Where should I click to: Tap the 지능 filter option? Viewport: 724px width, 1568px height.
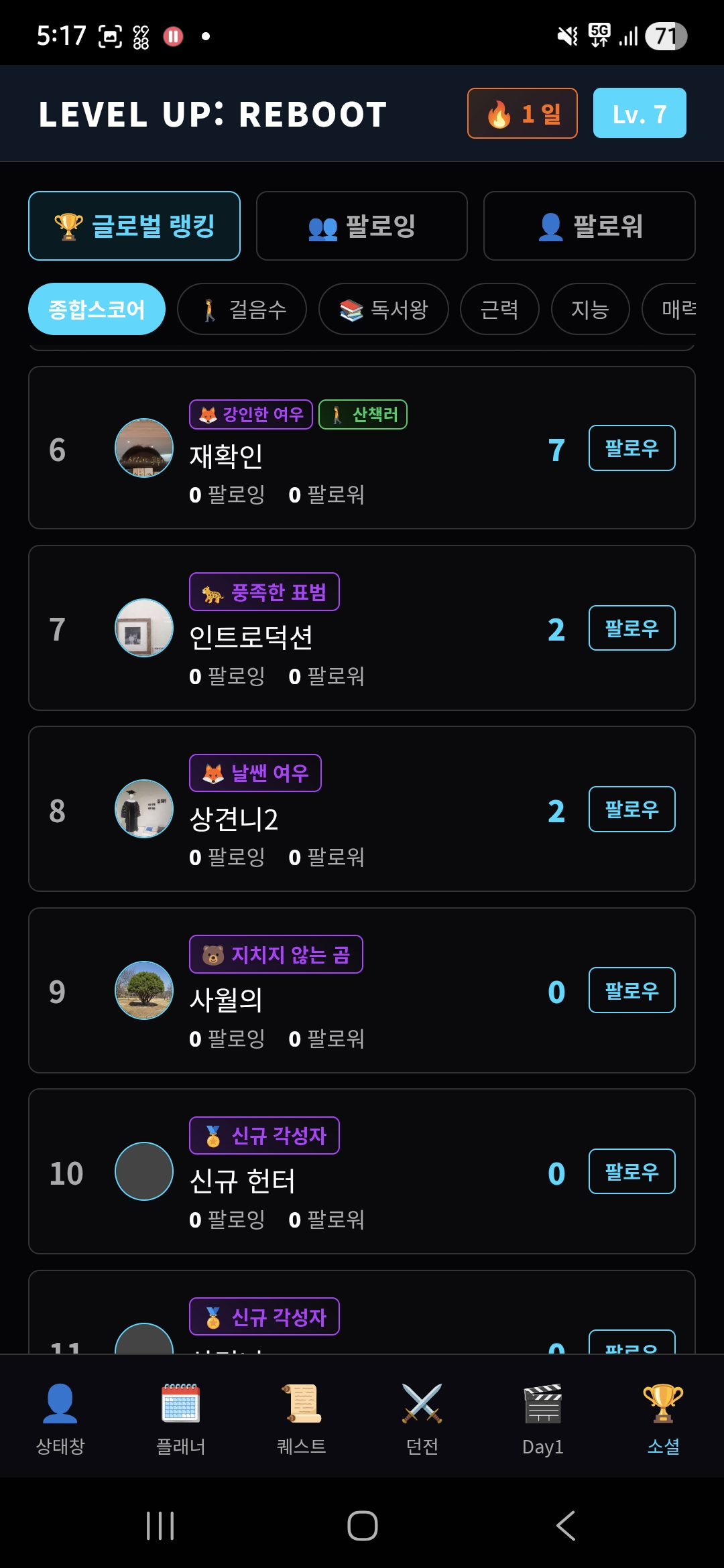[589, 308]
